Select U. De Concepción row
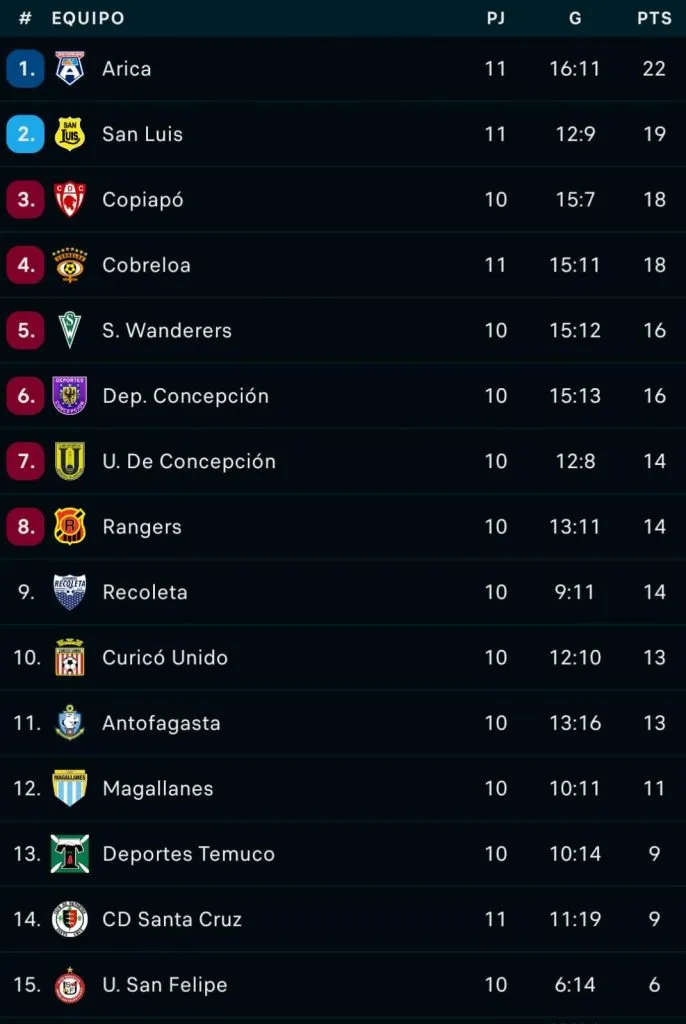This screenshot has width=686, height=1024. 188,461
